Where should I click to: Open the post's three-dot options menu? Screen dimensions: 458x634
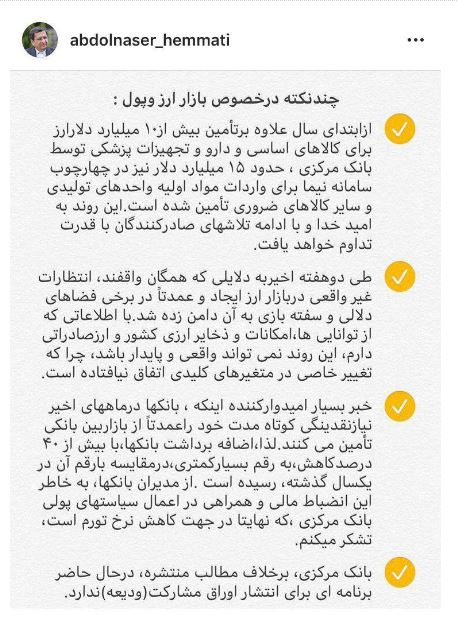pos(416,40)
